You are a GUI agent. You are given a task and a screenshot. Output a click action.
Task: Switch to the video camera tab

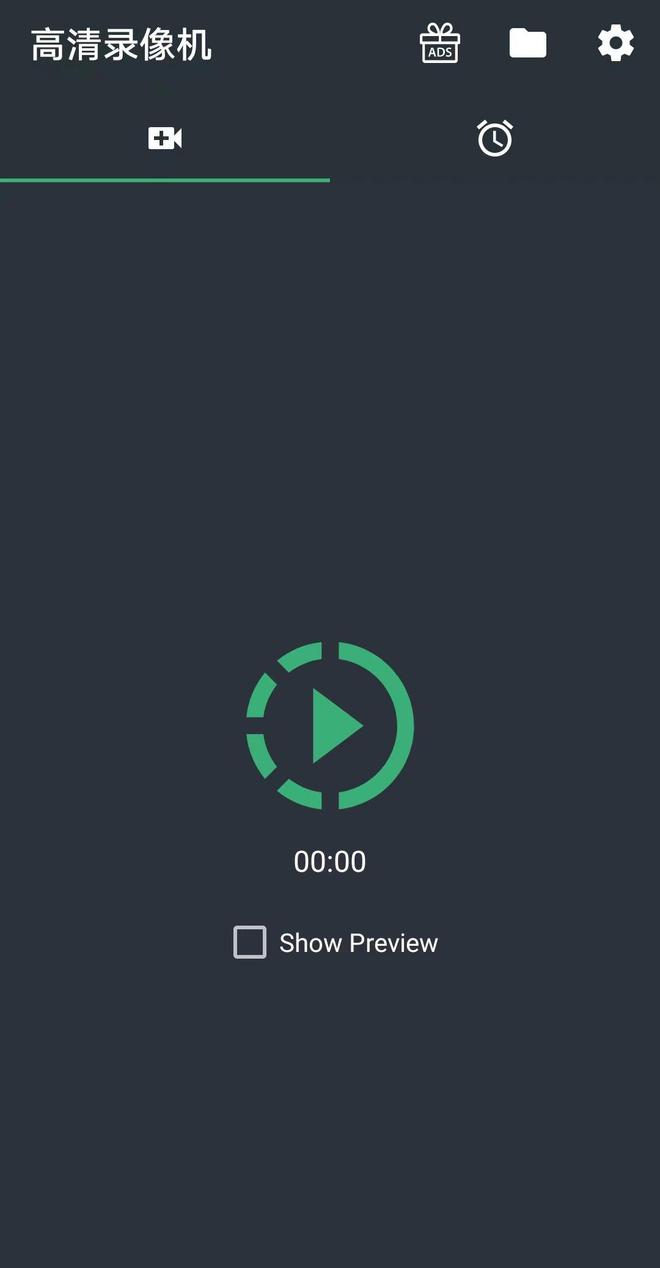tap(165, 138)
